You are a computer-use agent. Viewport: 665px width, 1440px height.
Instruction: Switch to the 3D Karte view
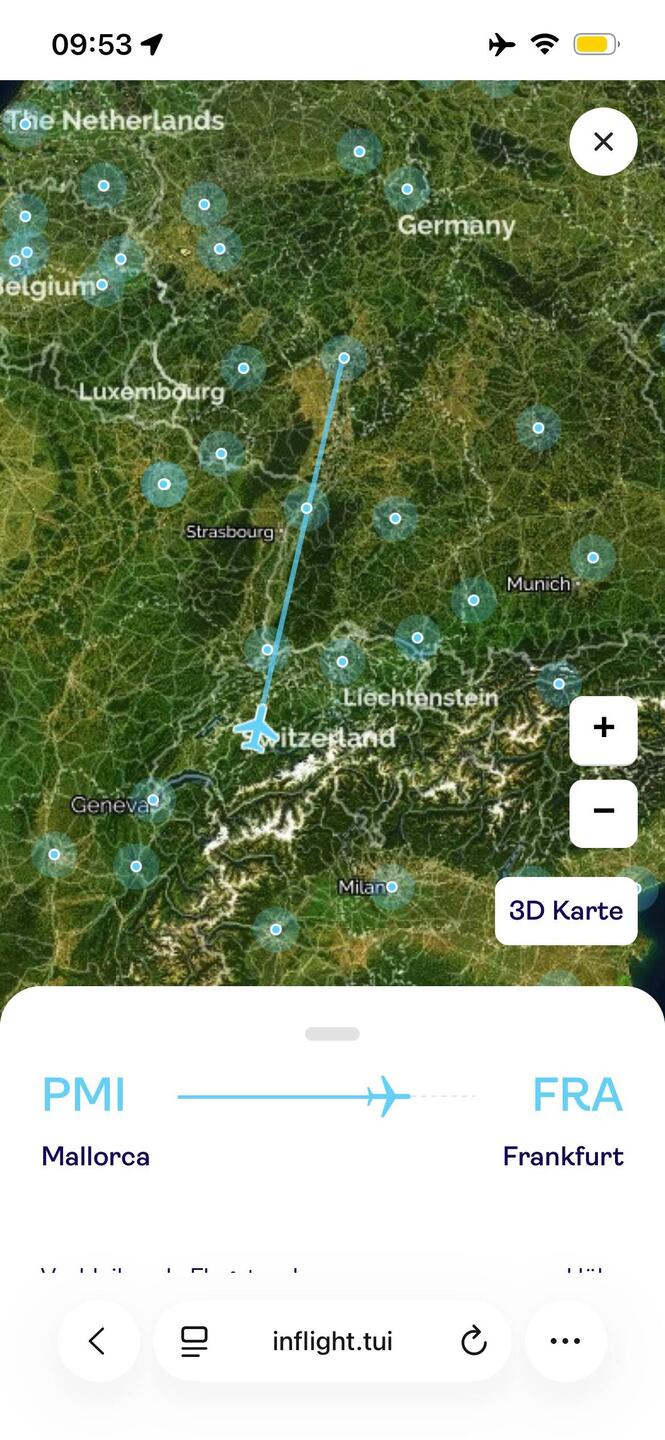tap(566, 911)
